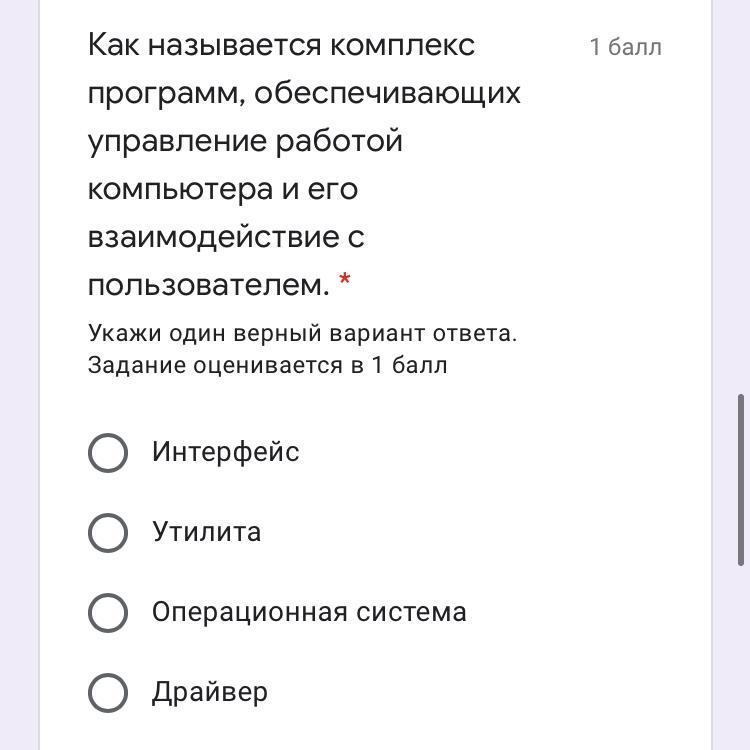750x750 pixels.
Task: Pick the Операционная система radio button
Action: pos(108,613)
